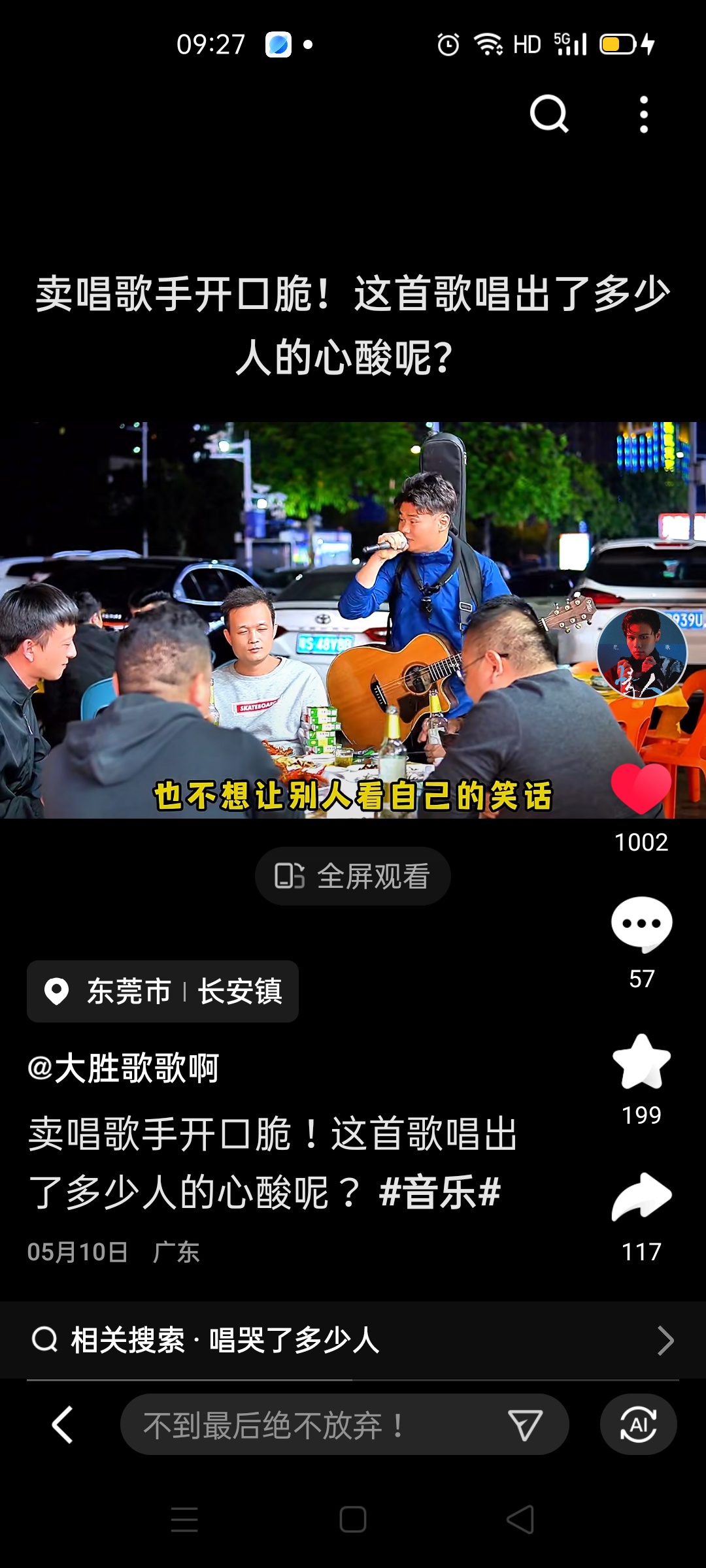Go back using the bottom-left arrow
Viewport: 706px width, 1568px height.
[x=63, y=1425]
